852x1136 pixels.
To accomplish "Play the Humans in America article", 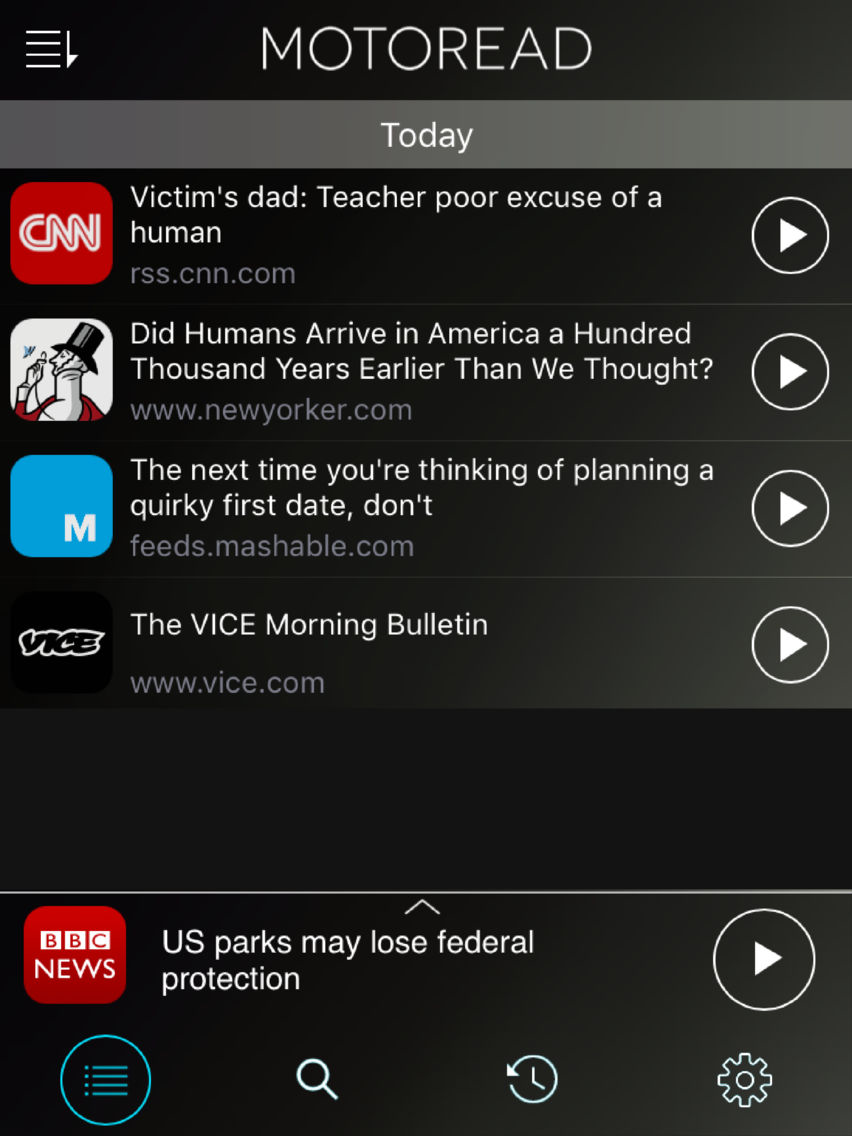I will (789, 371).
